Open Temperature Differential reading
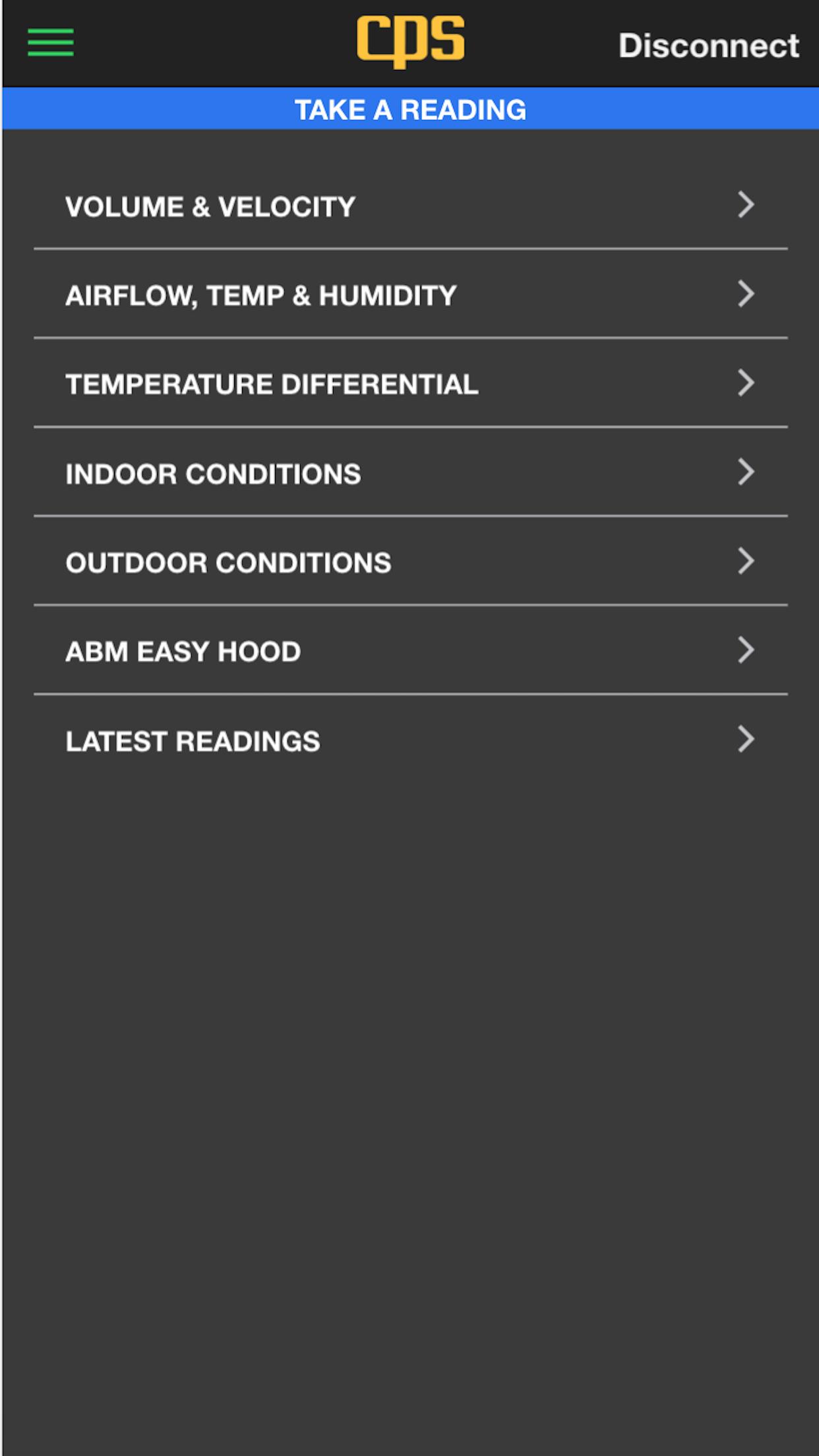 (410, 384)
